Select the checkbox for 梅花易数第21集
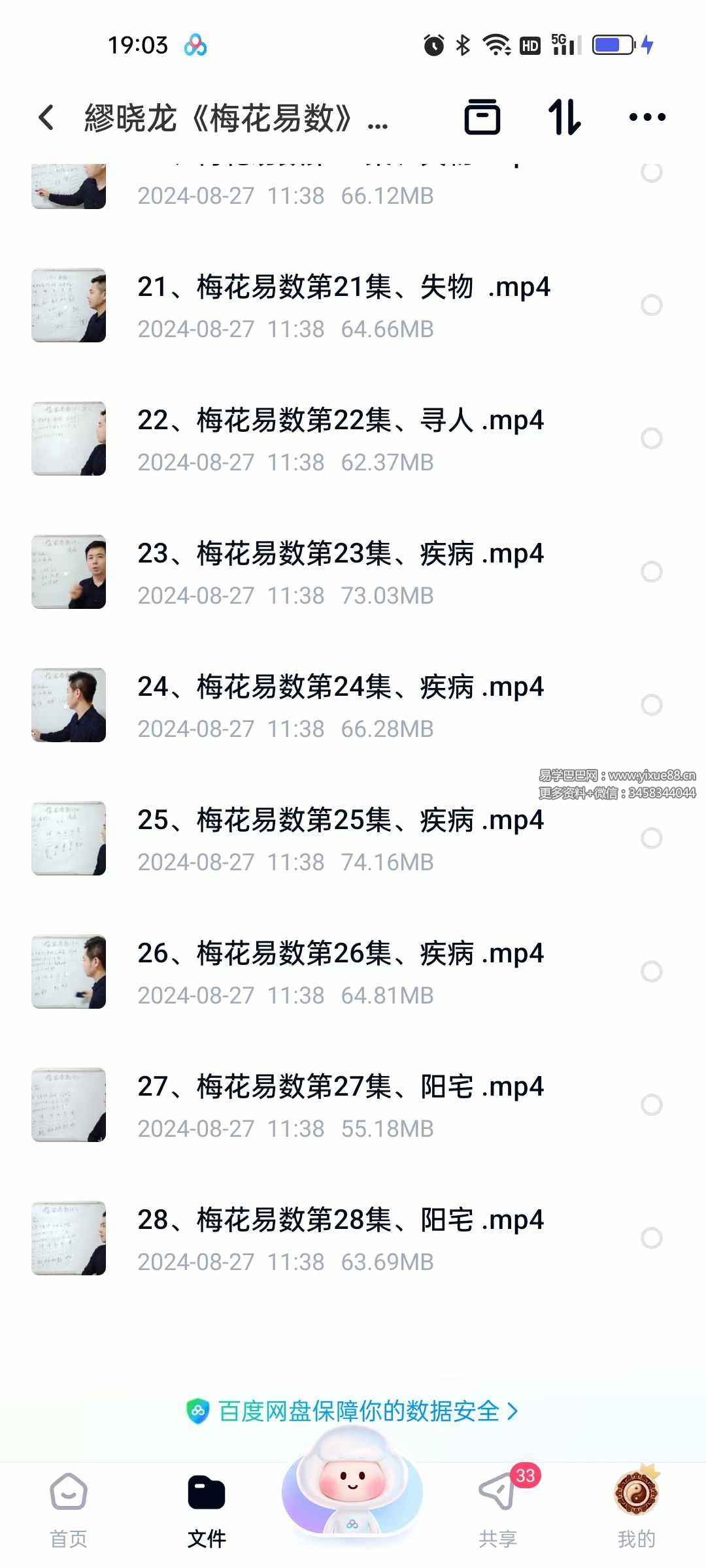This screenshot has width=706, height=1568. pos(652,305)
